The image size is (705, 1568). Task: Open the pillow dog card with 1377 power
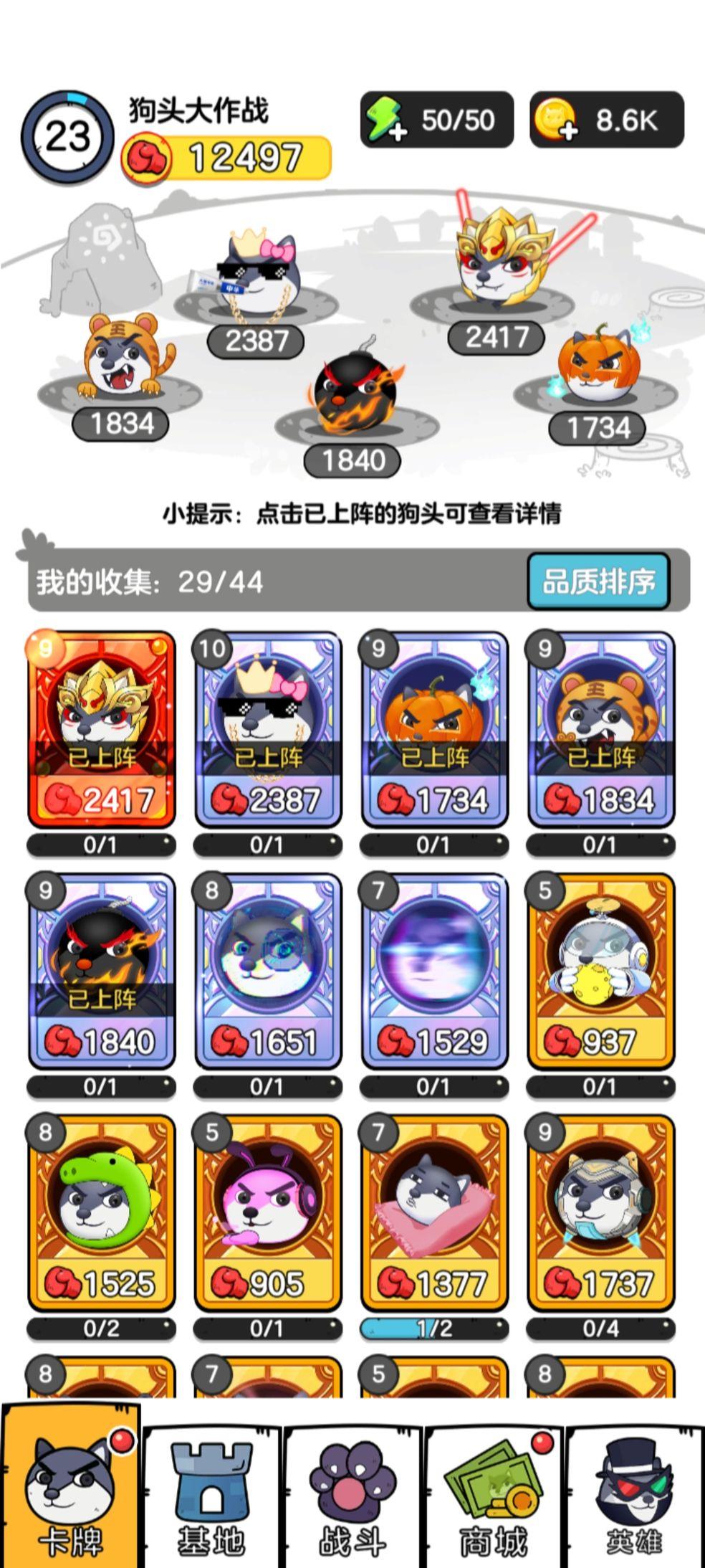click(x=434, y=1212)
